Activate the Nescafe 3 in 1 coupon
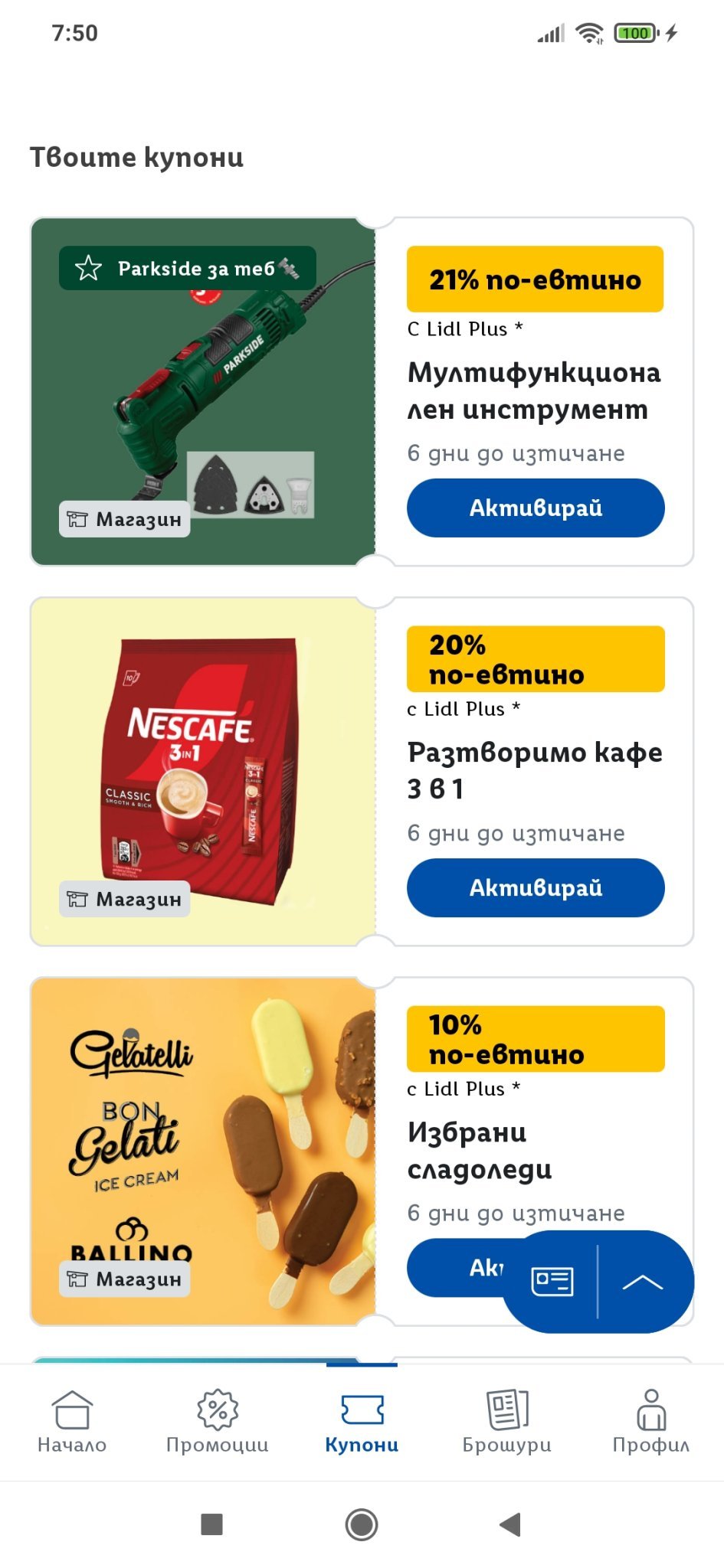The width and height of the screenshot is (724, 1568). pyautogui.click(x=535, y=887)
